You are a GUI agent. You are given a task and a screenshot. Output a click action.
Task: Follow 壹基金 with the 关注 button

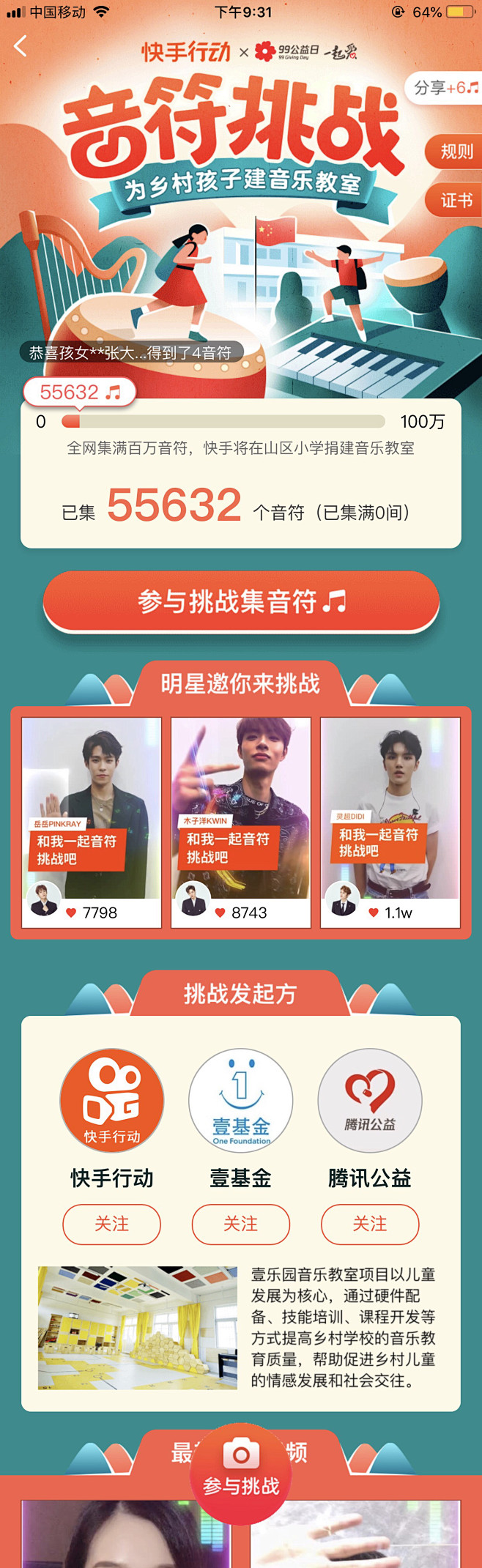[x=241, y=1224]
